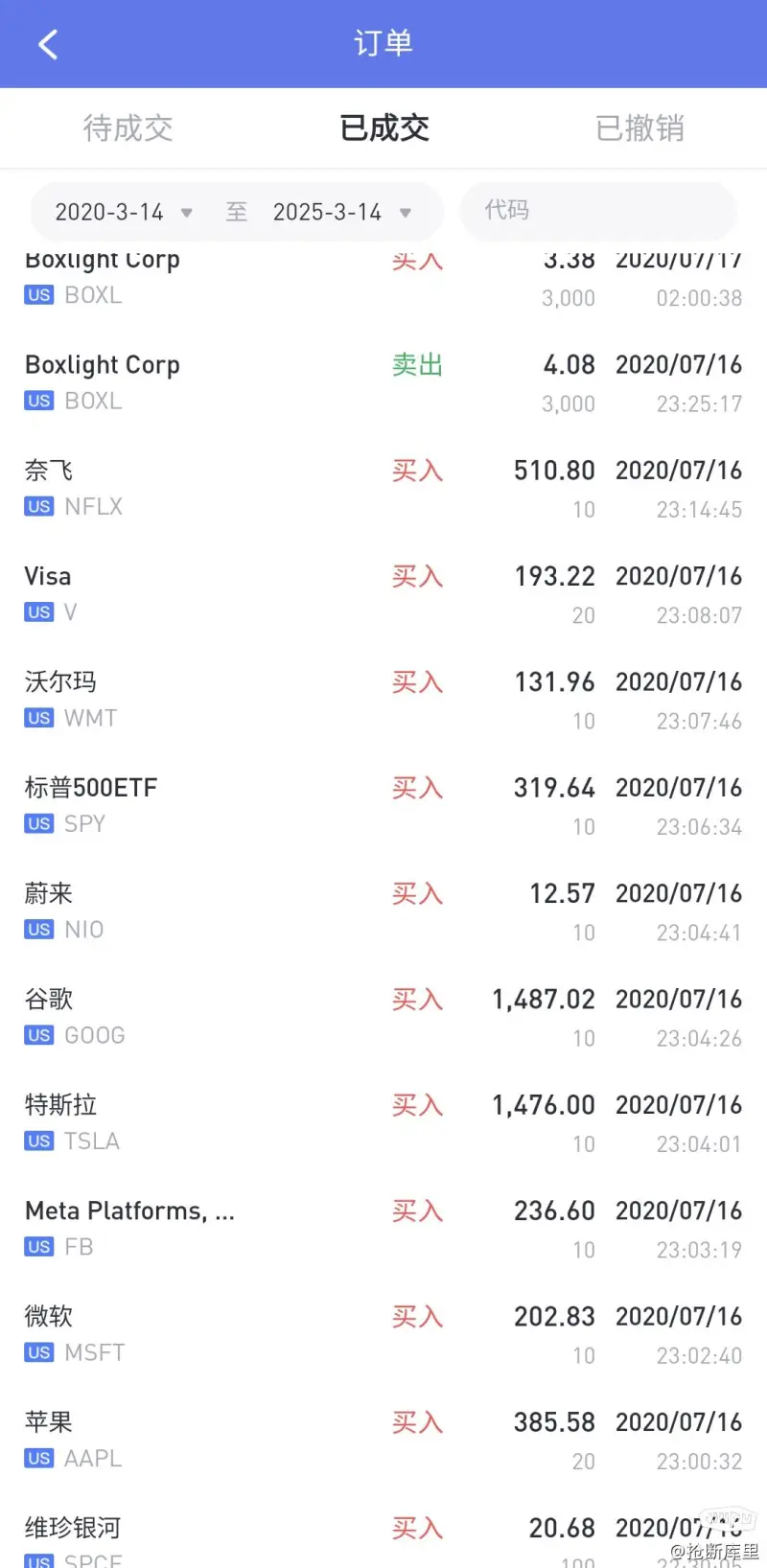
Task: Switch to the 已撤销 tab
Action: [x=639, y=128]
